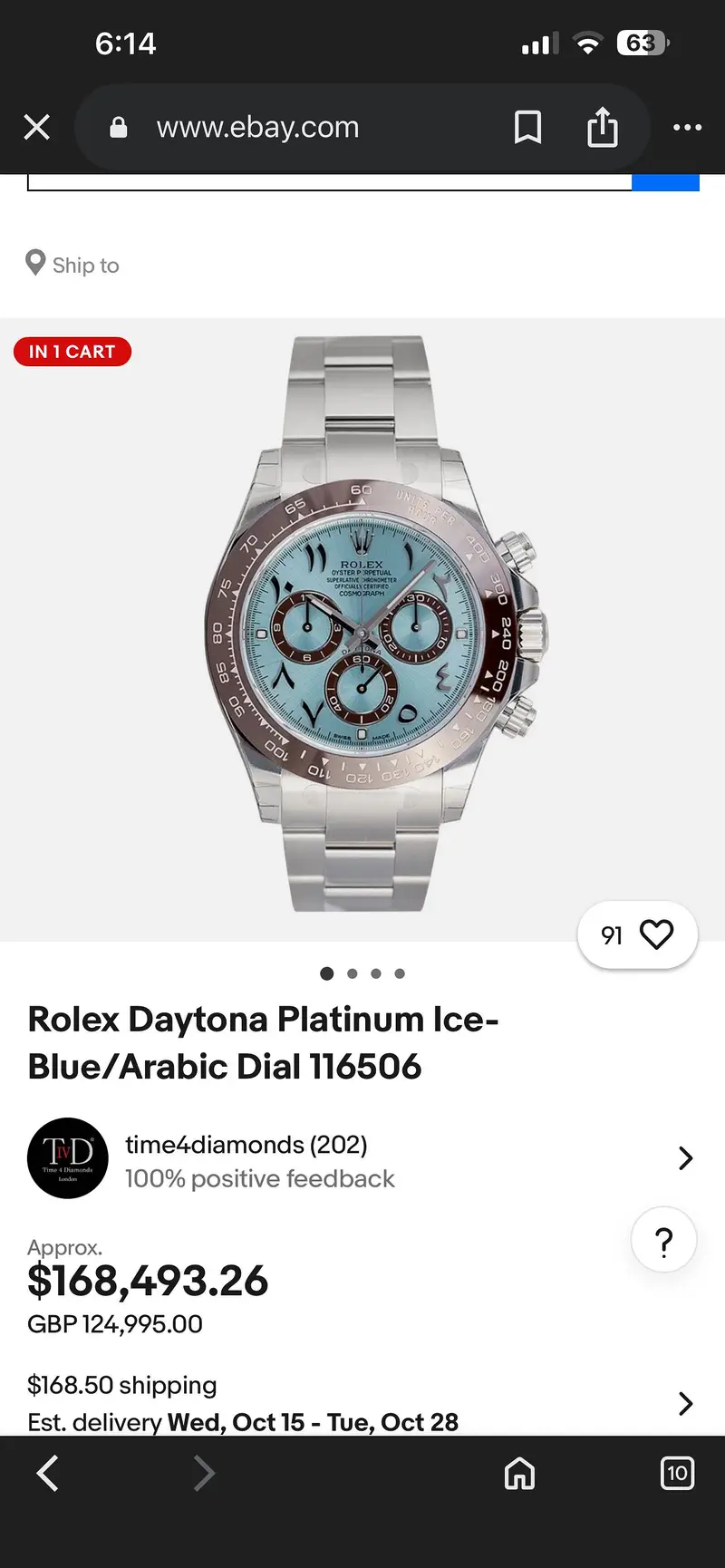Screen dimensions: 725x1568
Task: Tap the home icon in the bottom bar
Action: pyautogui.click(x=519, y=1474)
